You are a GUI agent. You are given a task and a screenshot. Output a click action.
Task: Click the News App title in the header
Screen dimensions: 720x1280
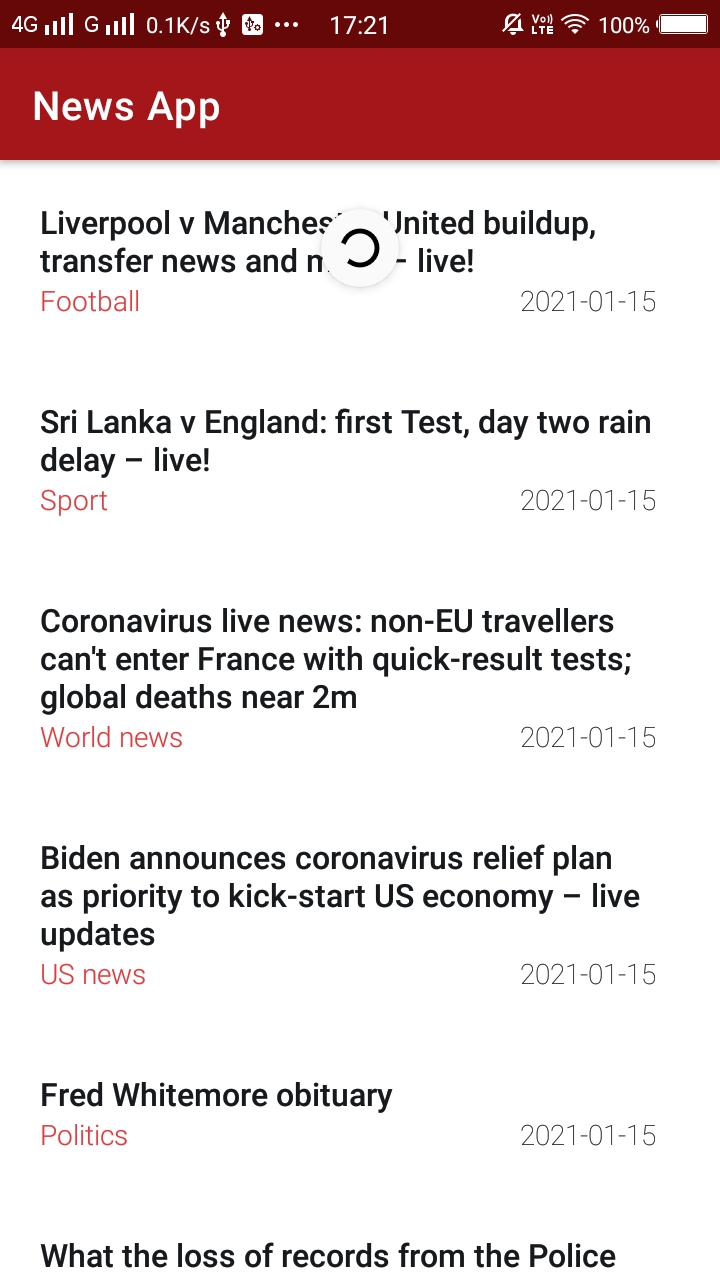126,105
